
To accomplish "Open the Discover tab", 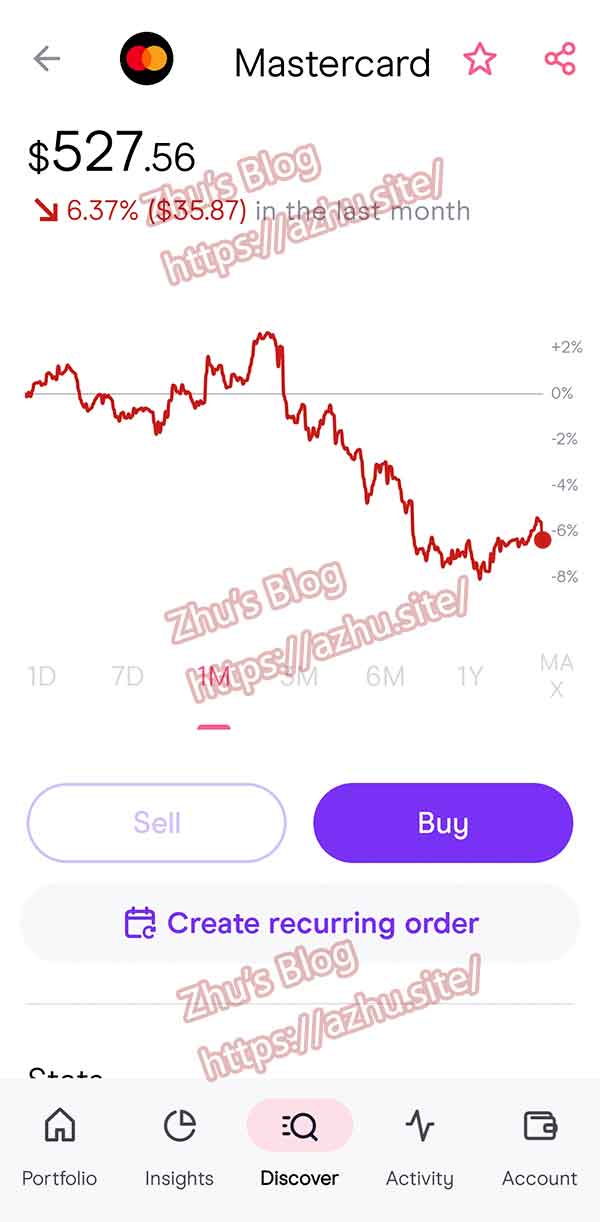I will click(x=300, y=1146).
